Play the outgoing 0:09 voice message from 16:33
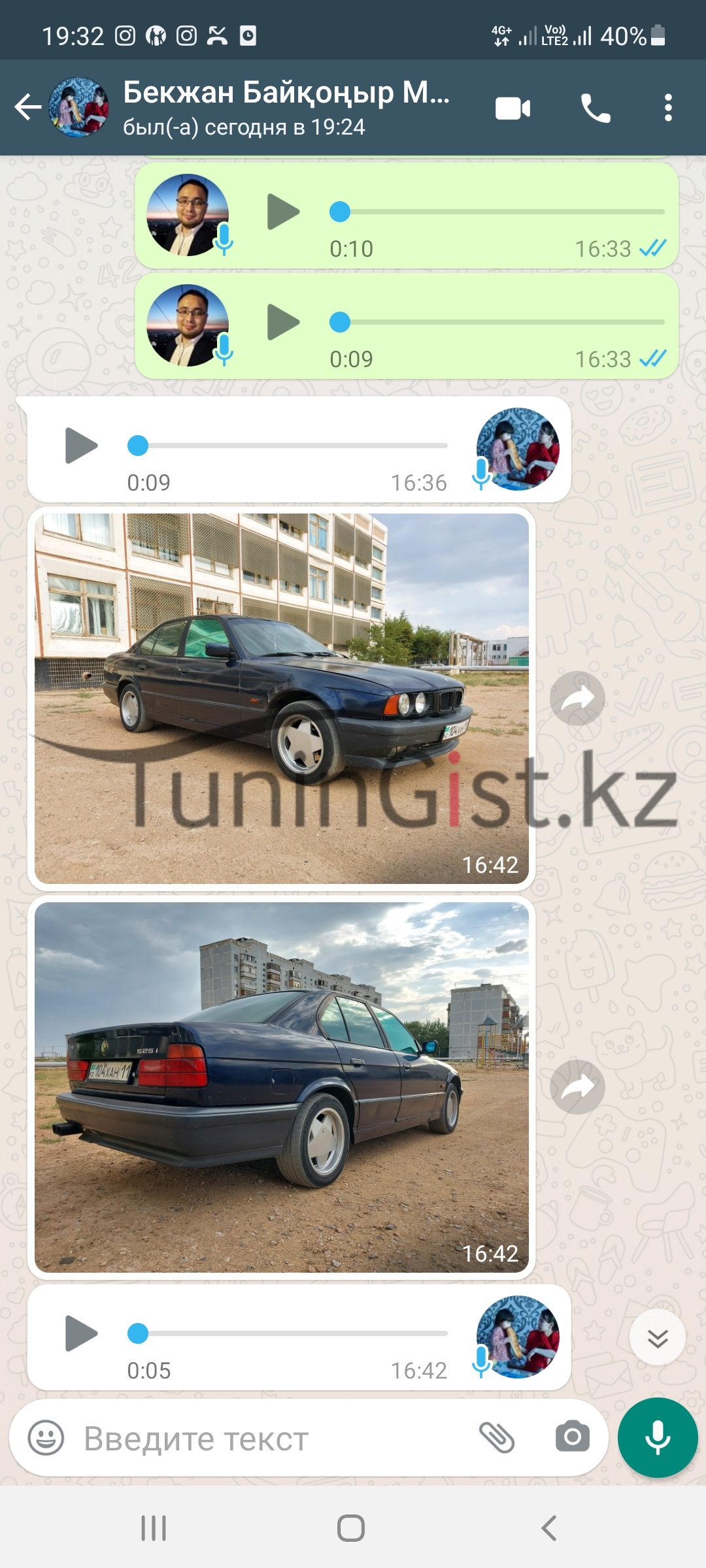The image size is (706, 1568). click(x=282, y=322)
